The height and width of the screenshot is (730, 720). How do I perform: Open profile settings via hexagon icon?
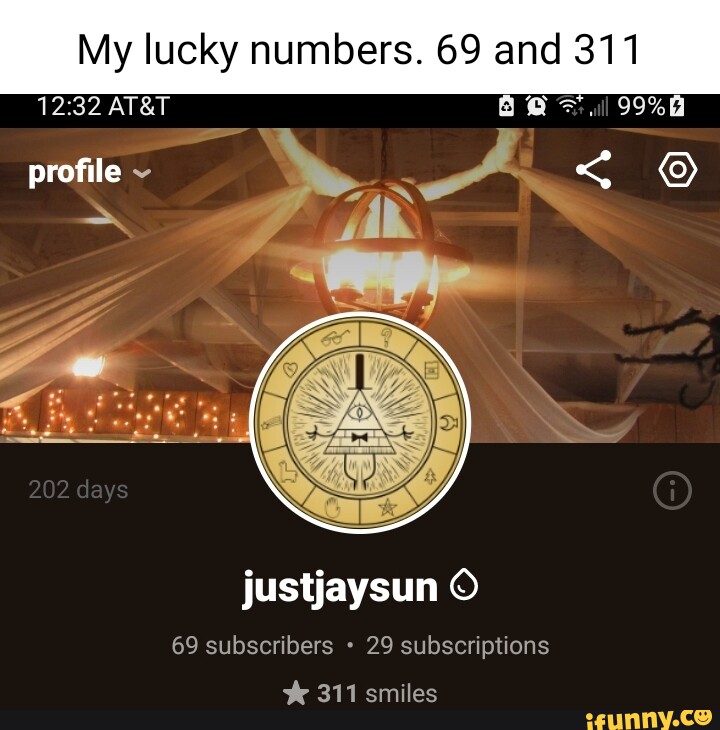click(676, 170)
